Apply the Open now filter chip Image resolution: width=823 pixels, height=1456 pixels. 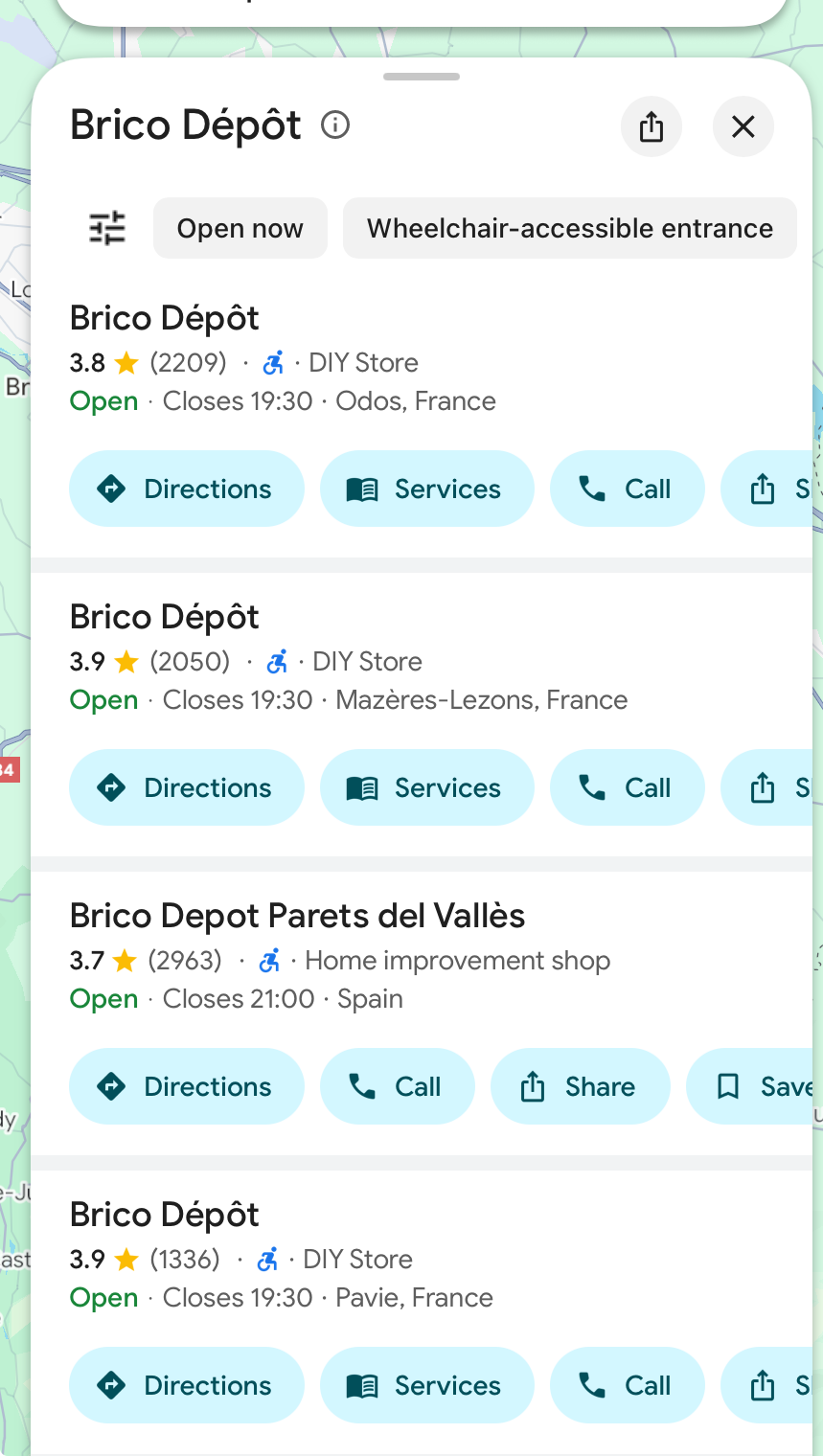pos(240,228)
